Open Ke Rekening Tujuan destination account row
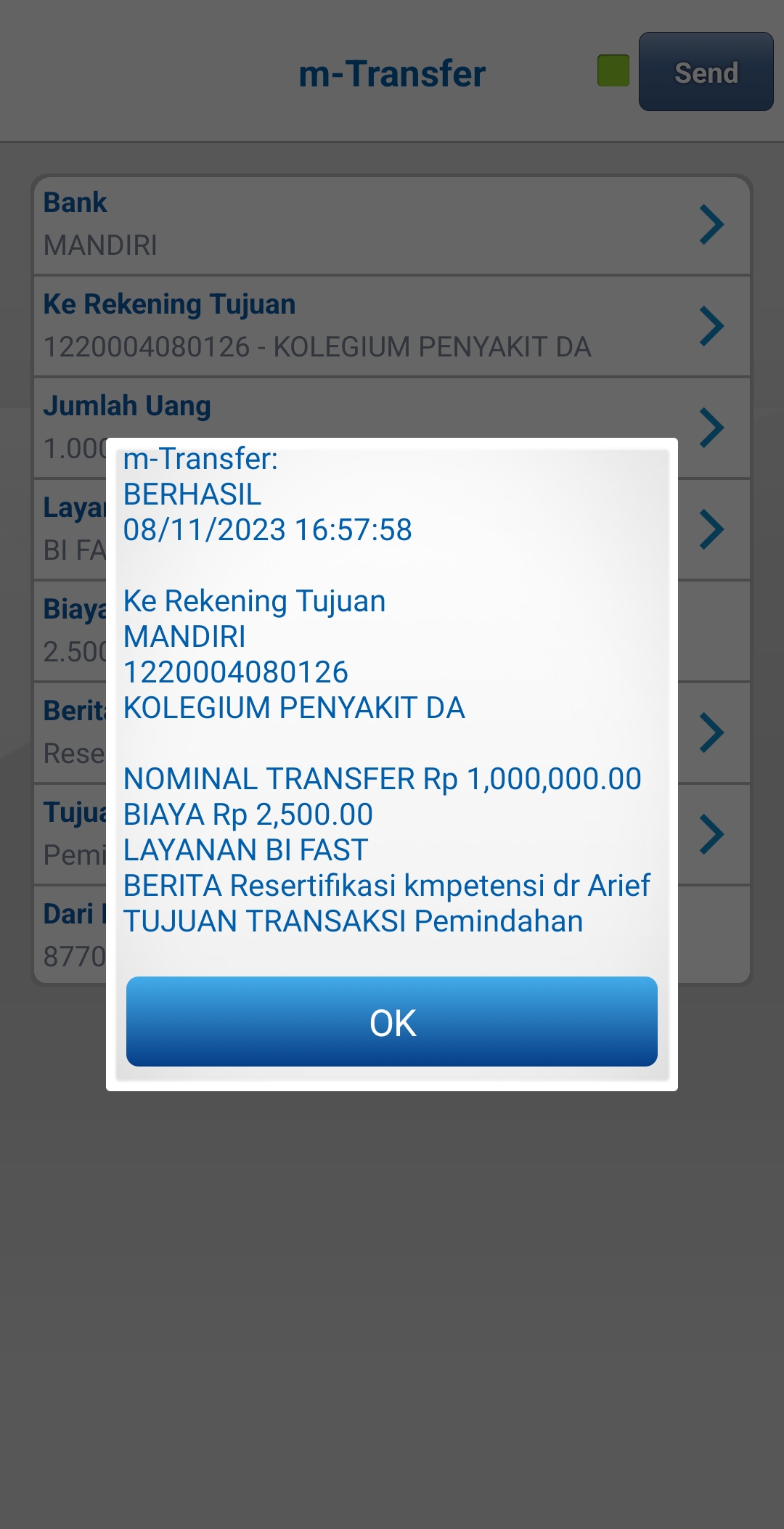The image size is (784, 1529). tap(392, 327)
